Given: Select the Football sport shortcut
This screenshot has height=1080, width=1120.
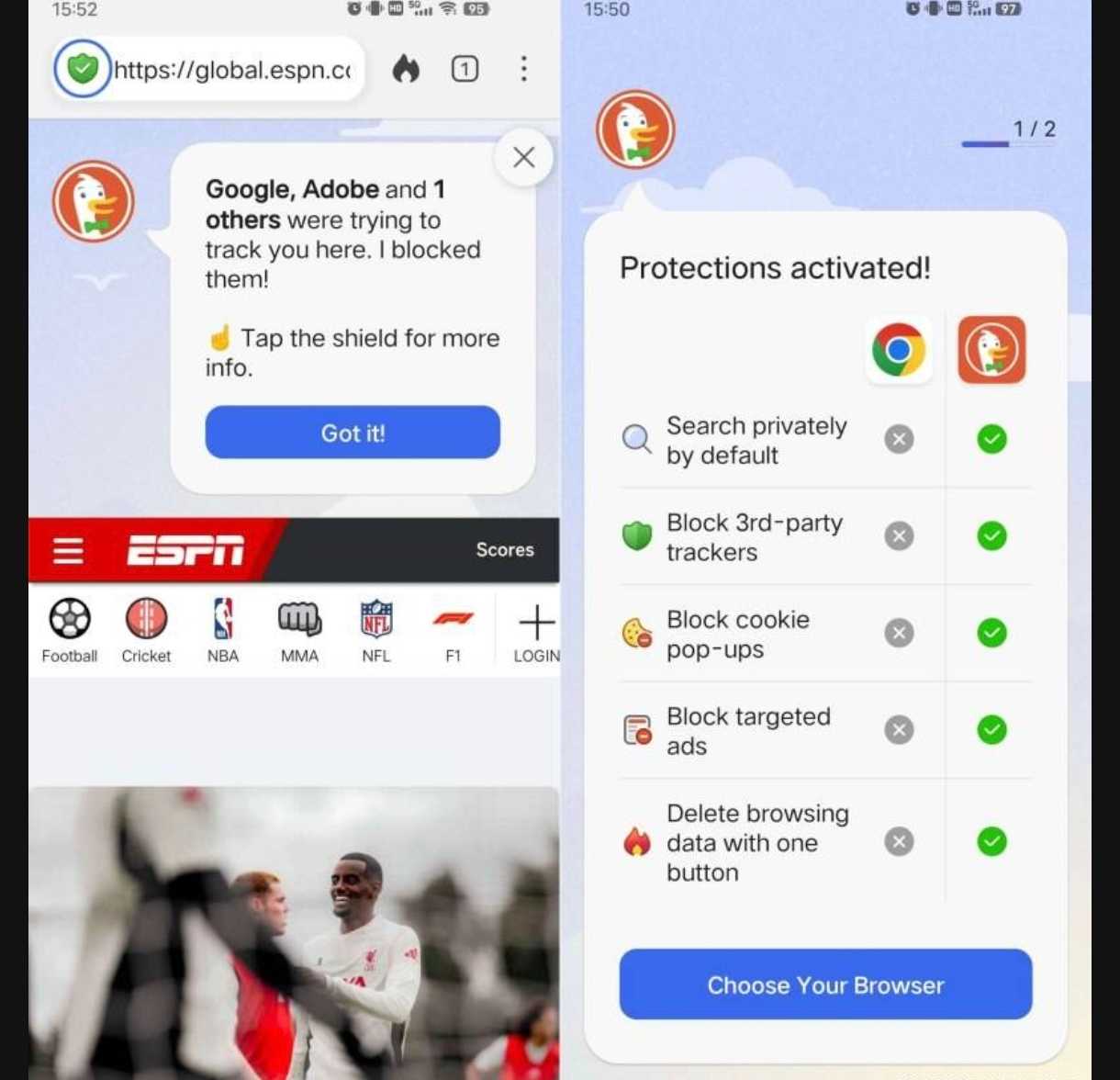Looking at the screenshot, I should pos(70,630).
